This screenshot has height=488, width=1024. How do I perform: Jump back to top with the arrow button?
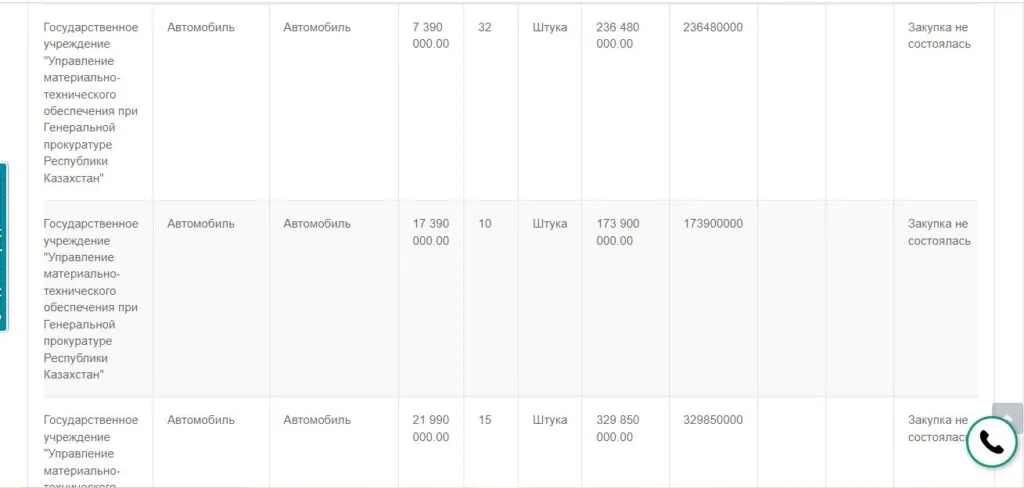(x=1008, y=414)
